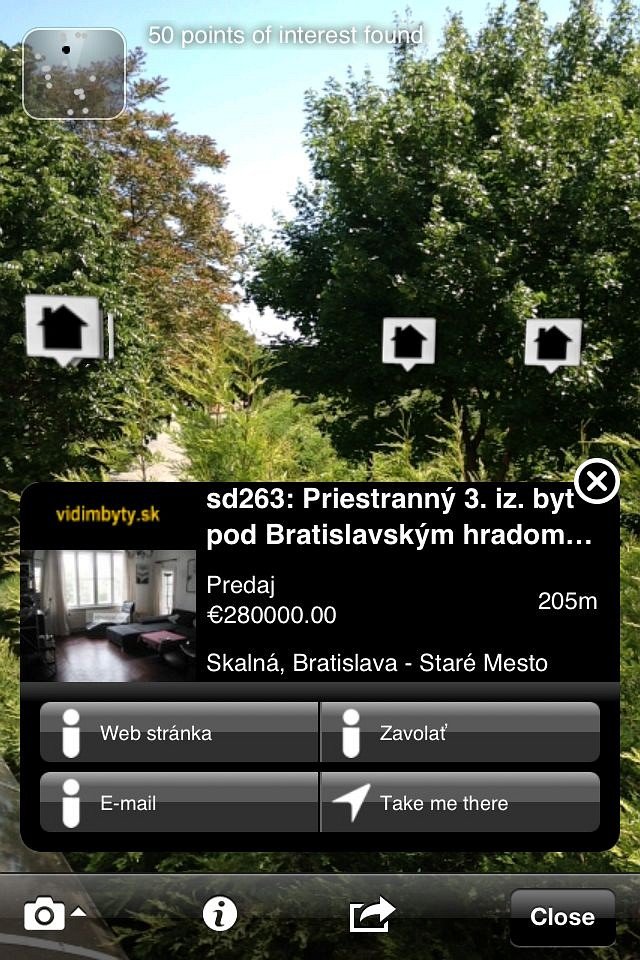Open the camera options icon
This screenshot has height=960, width=640.
coord(53,913)
